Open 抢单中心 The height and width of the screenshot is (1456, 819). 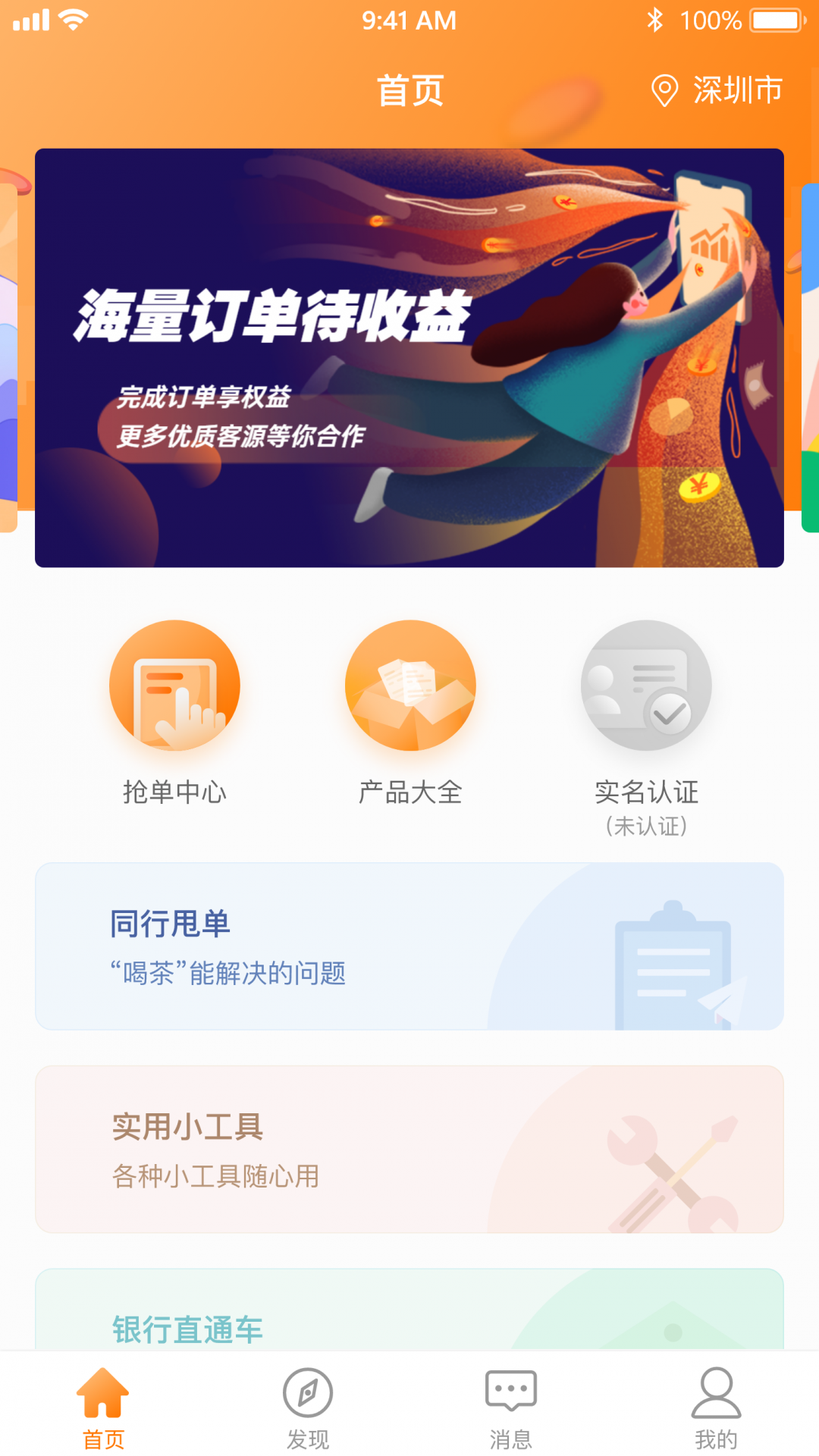click(x=174, y=711)
